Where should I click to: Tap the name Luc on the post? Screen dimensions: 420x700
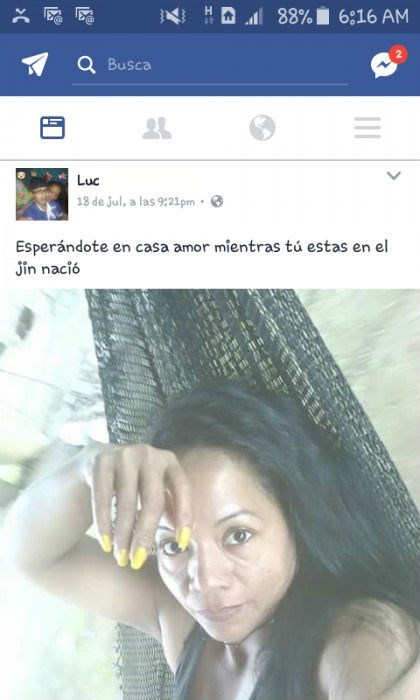point(88,181)
